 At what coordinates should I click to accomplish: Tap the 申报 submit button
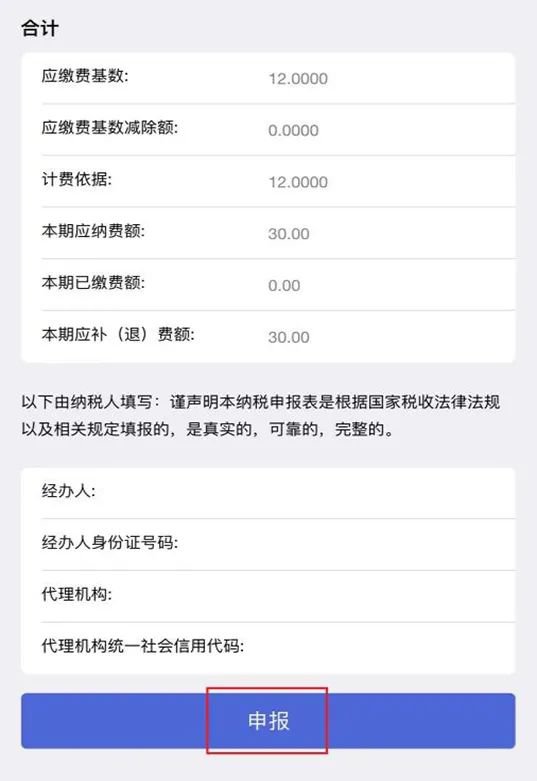pyautogui.click(x=268, y=720)
